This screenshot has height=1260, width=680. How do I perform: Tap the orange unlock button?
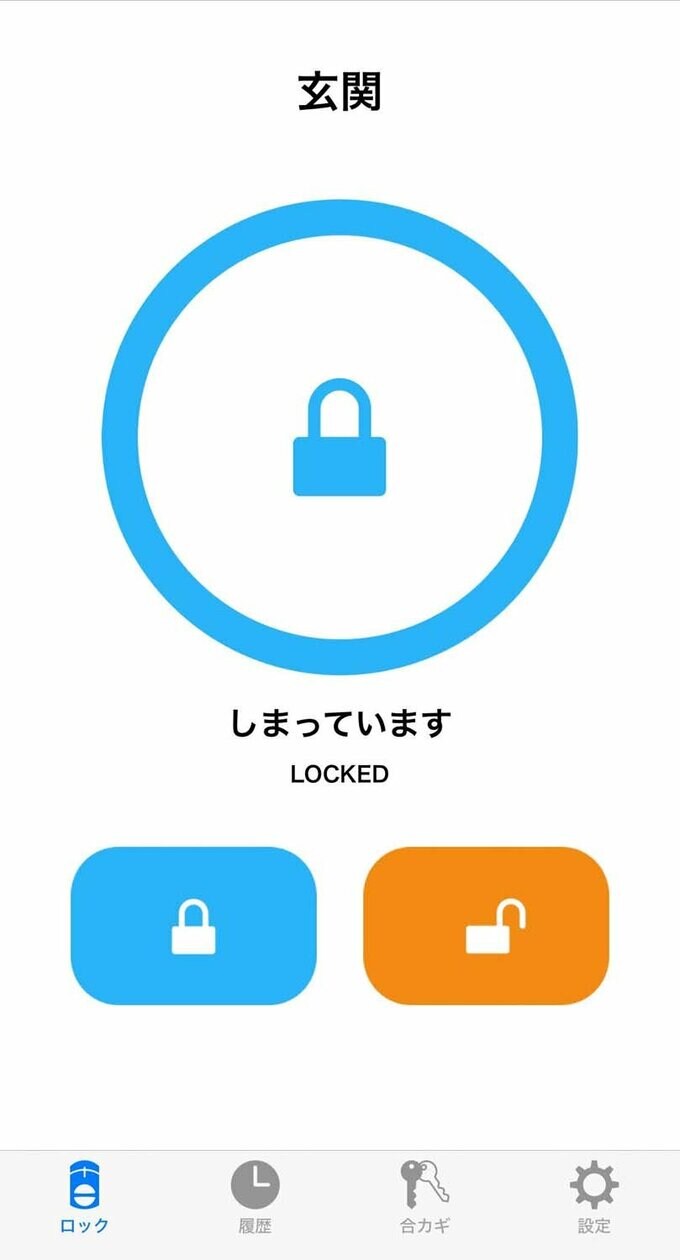pos(486,925)
